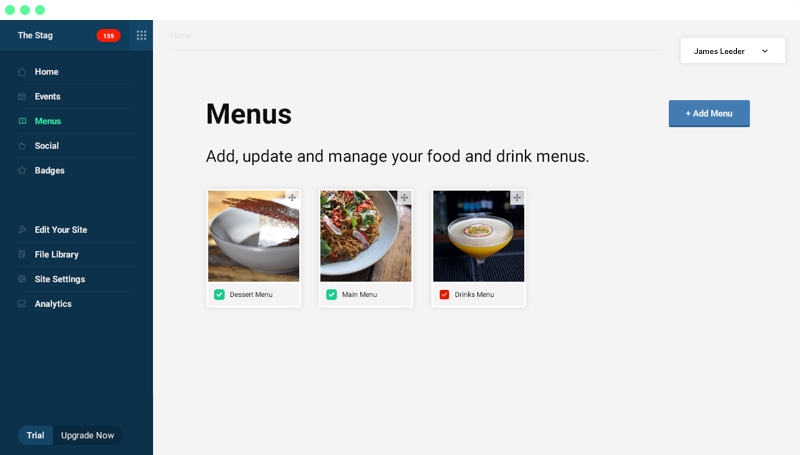Add a new menu
This screenshot has width=800, height=455.
(x=709, y=114)
